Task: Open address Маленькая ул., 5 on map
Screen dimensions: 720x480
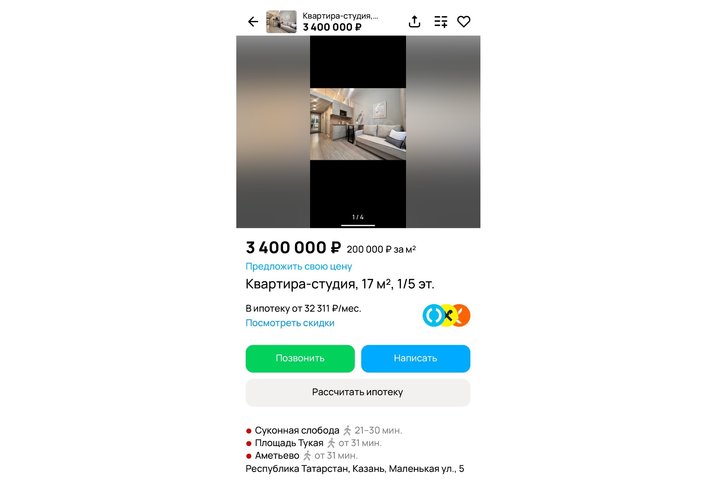Action: [x=355, y=468]
